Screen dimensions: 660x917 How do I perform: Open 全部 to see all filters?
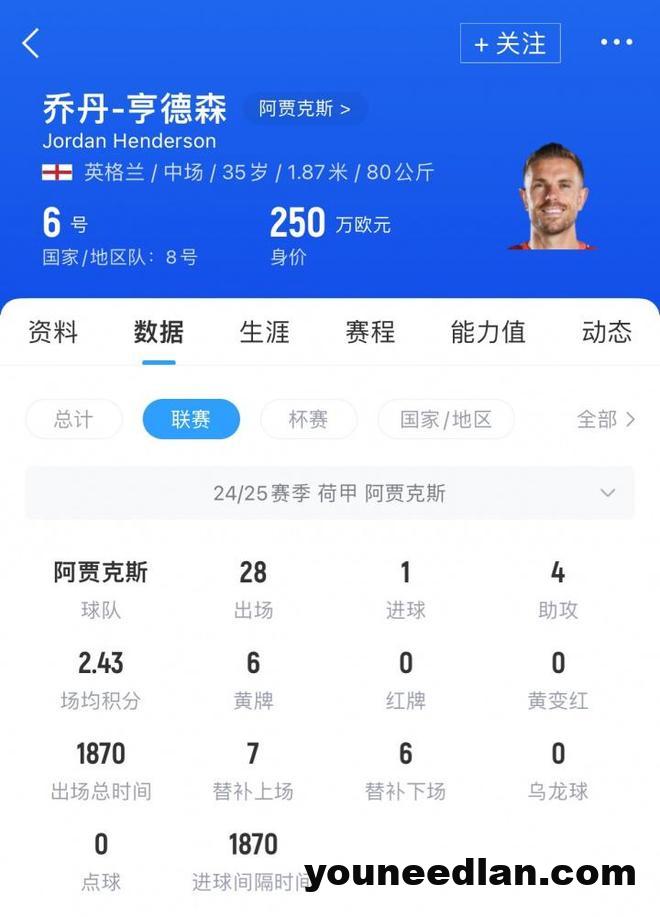click(x=606, y=420)
